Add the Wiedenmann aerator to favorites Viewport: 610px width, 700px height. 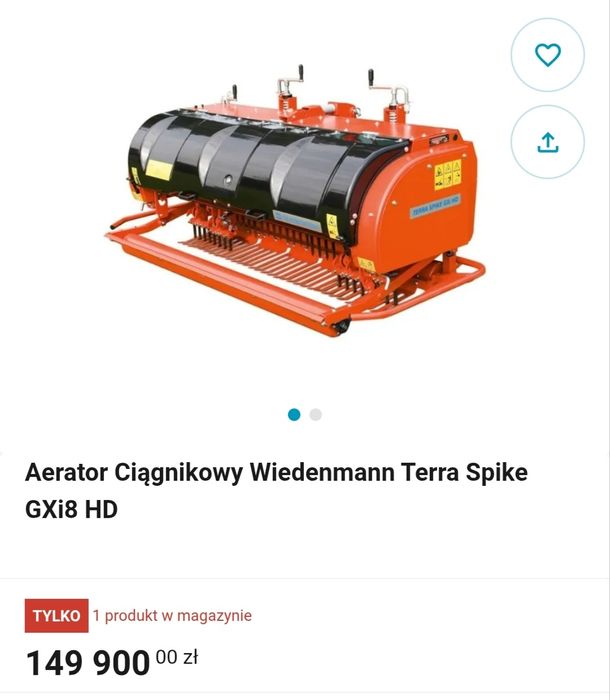(547, 56)
